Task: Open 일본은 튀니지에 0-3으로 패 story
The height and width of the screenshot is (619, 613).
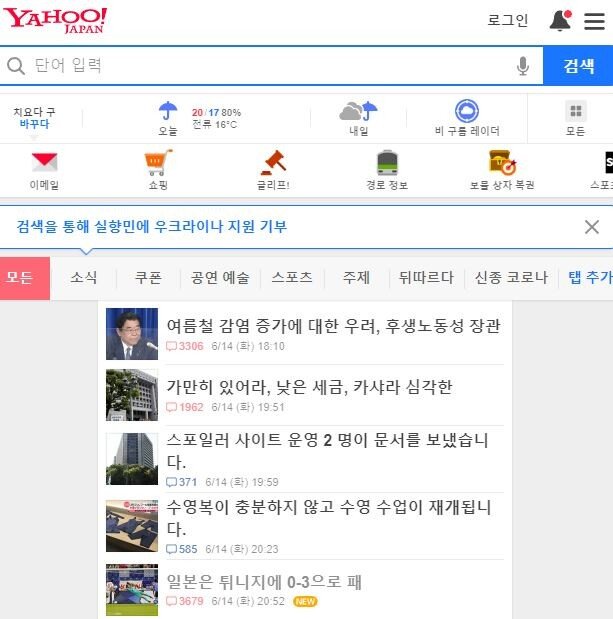Action: click(x=264, y=582)
